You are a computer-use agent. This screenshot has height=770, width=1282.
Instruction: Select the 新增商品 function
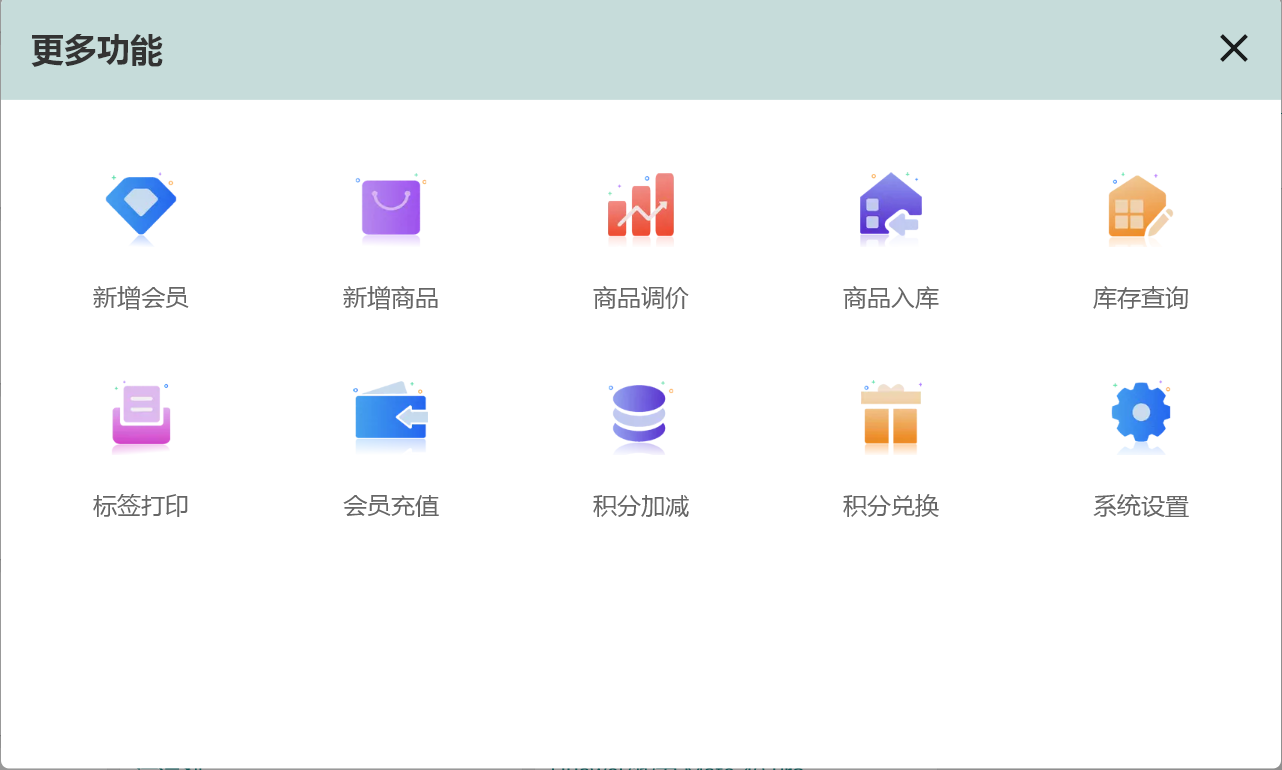[391, 210]
